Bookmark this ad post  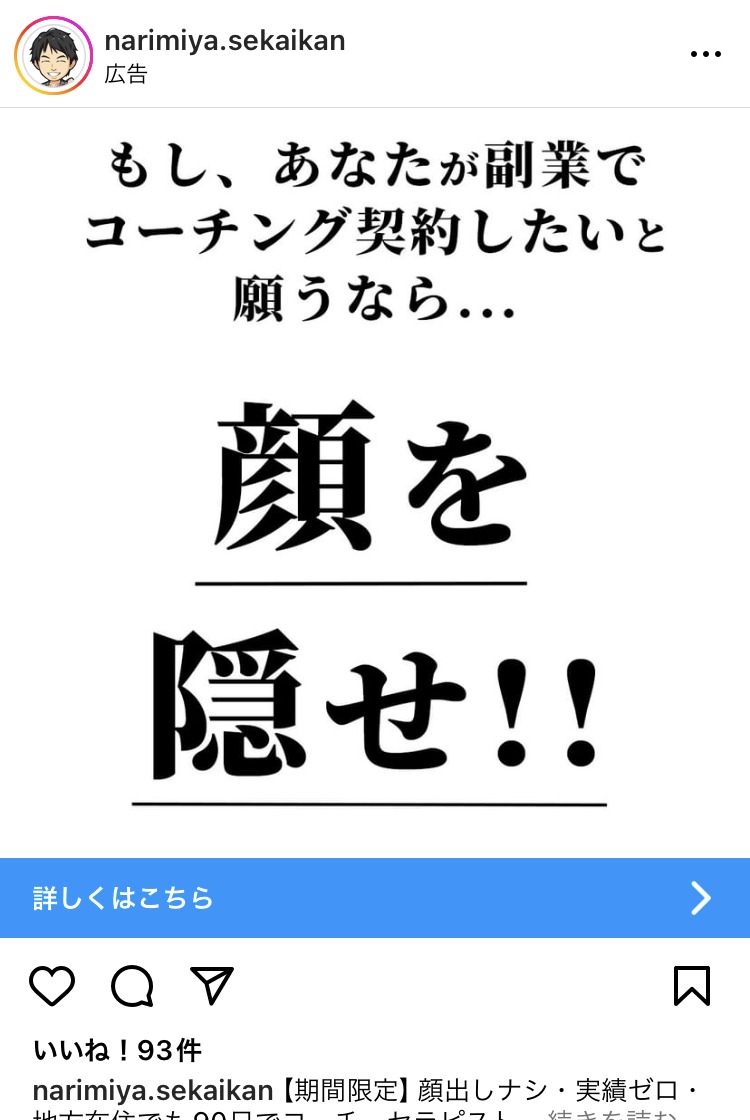(x=692, y=986)
